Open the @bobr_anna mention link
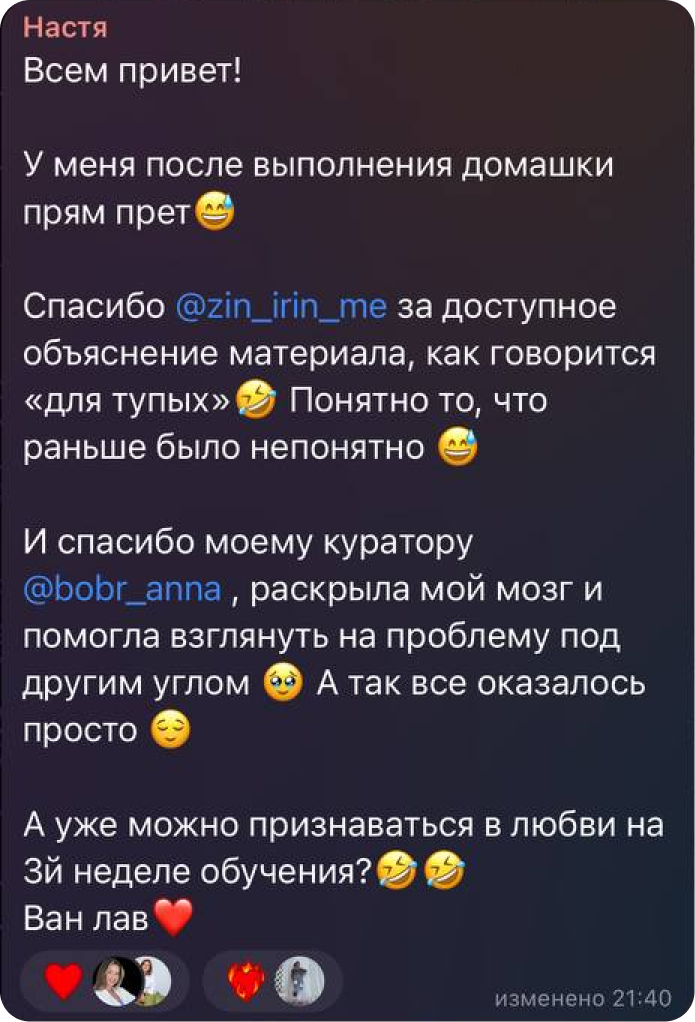Image resolution: width=695 pixels, height=1022 pixels. click(x=125, y=589)
